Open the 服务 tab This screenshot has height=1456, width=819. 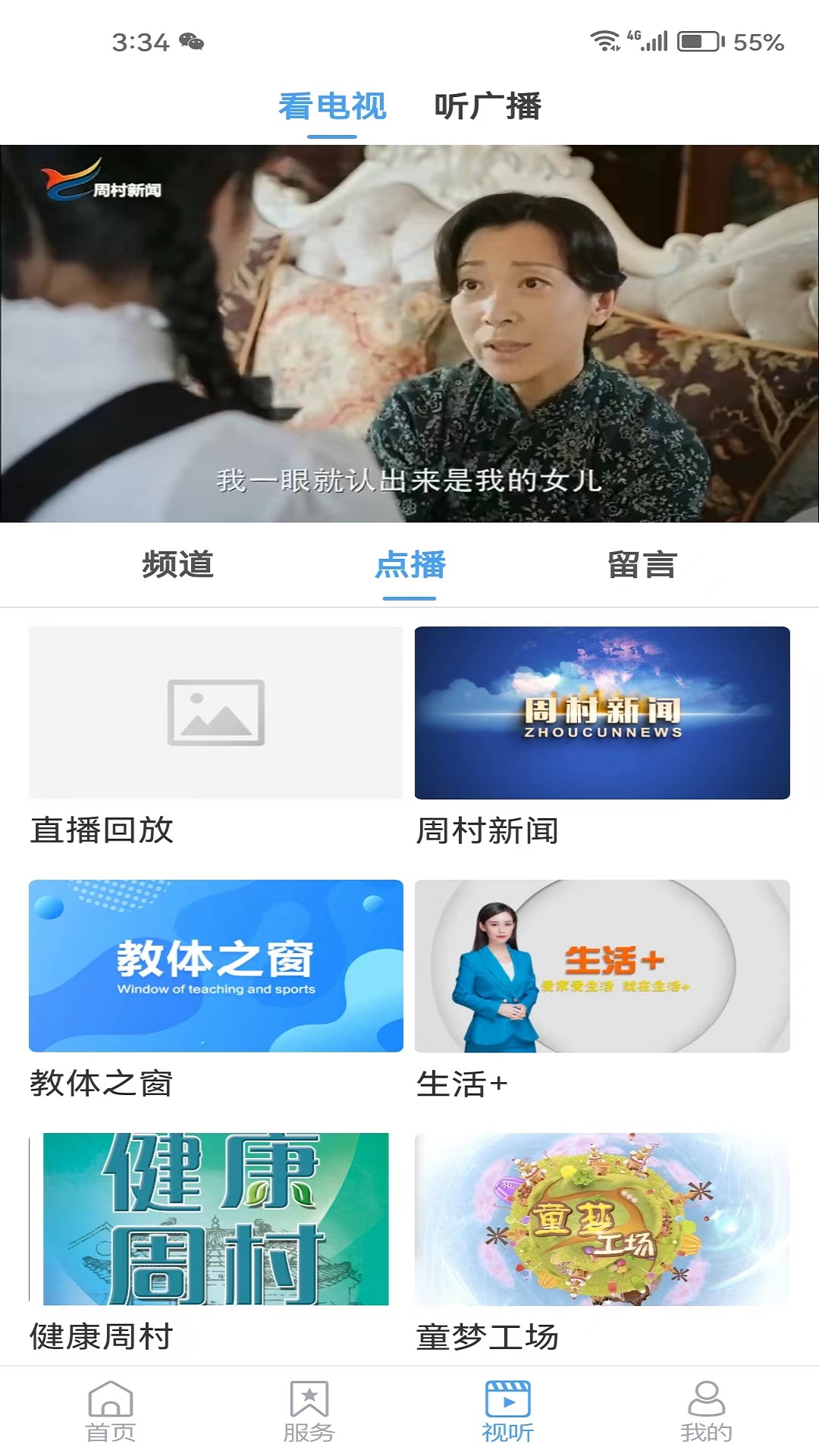click(x=309, y=1410)
